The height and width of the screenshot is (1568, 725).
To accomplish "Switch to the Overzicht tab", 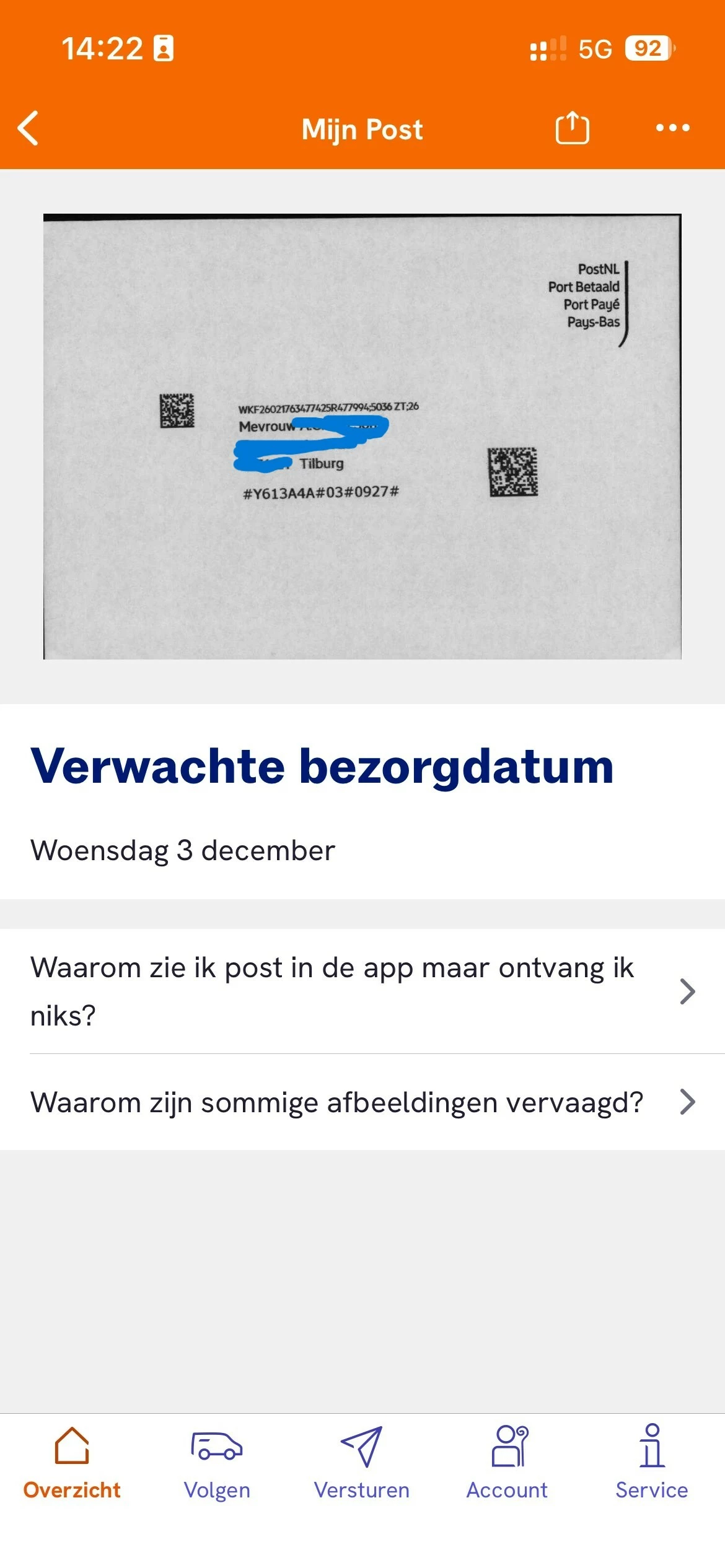I will tap(72, 1463).
